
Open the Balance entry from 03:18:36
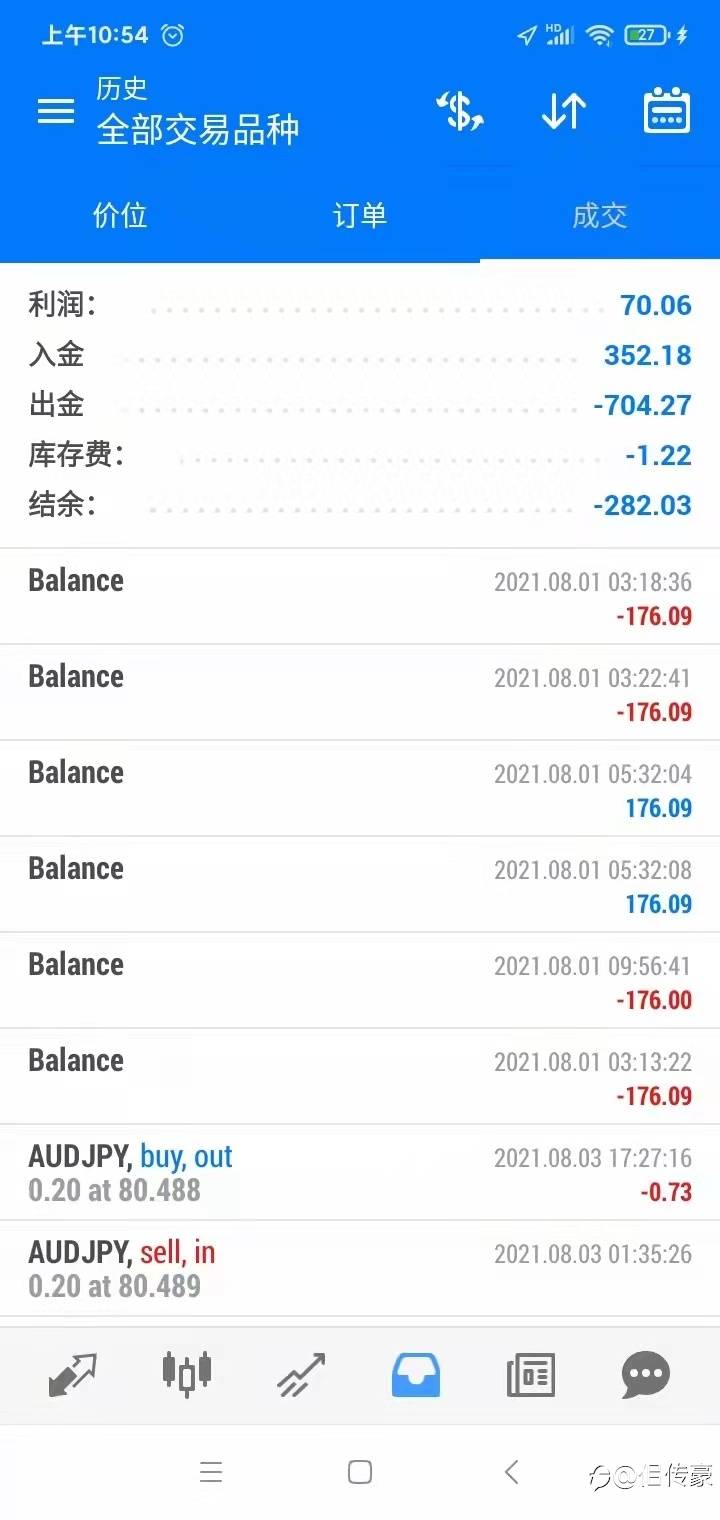360,597
